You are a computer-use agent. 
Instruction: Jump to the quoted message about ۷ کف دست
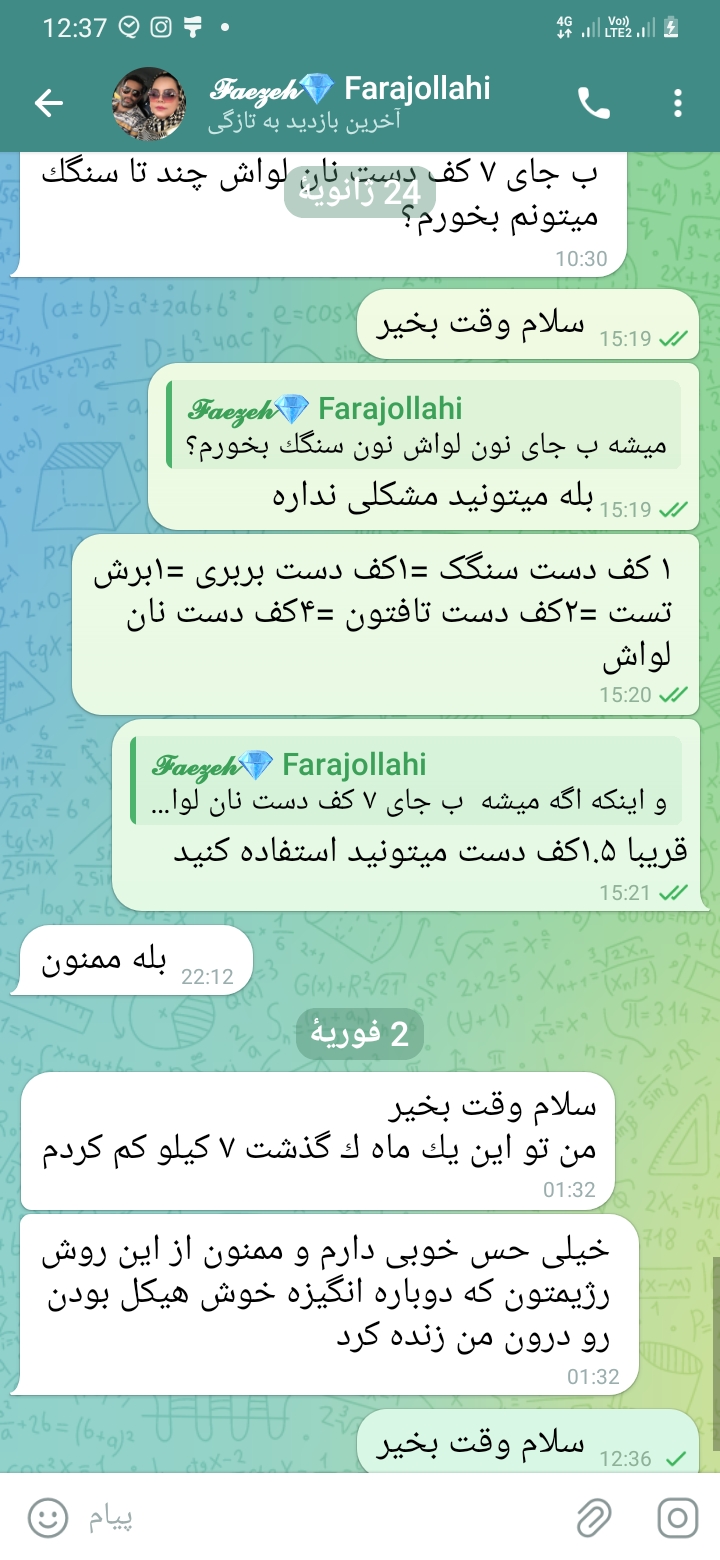point(406,780)
